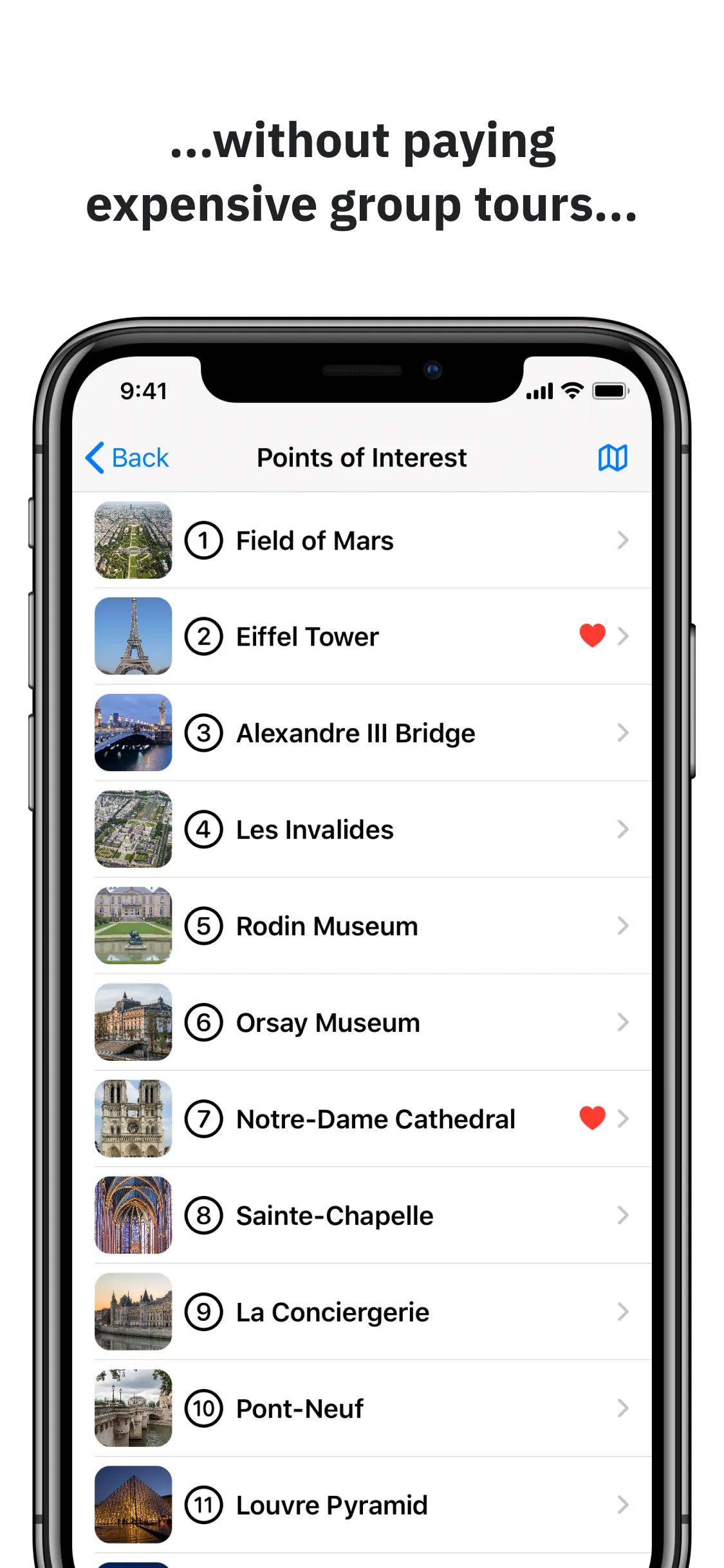Click the Sainte-Chapelle thumbnail image

coord(133,1215)
